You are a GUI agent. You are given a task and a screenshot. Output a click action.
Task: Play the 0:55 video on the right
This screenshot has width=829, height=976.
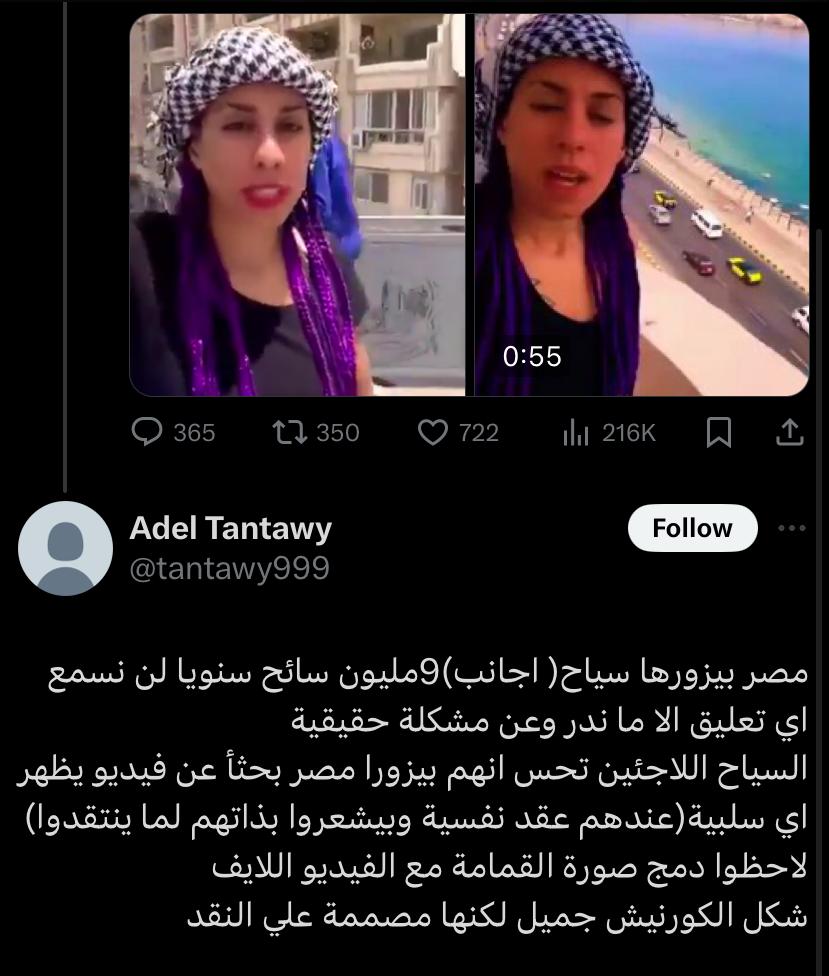(641, 205)
